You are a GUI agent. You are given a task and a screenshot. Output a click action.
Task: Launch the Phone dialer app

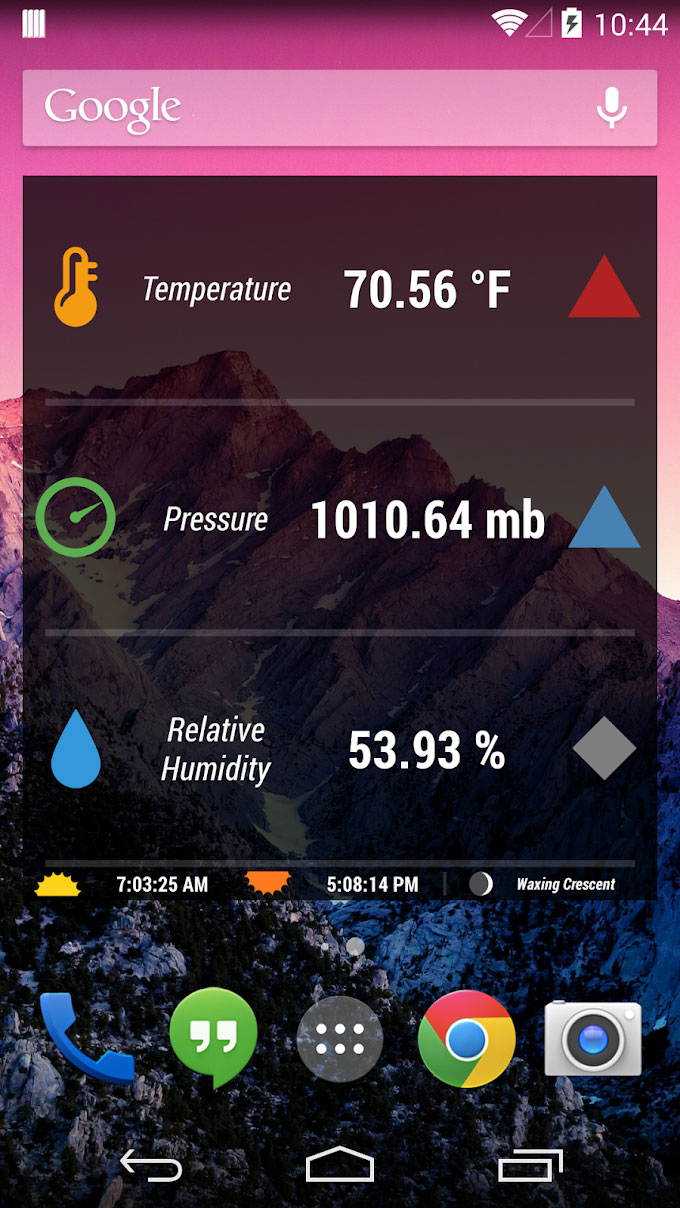coord(86,1040)
